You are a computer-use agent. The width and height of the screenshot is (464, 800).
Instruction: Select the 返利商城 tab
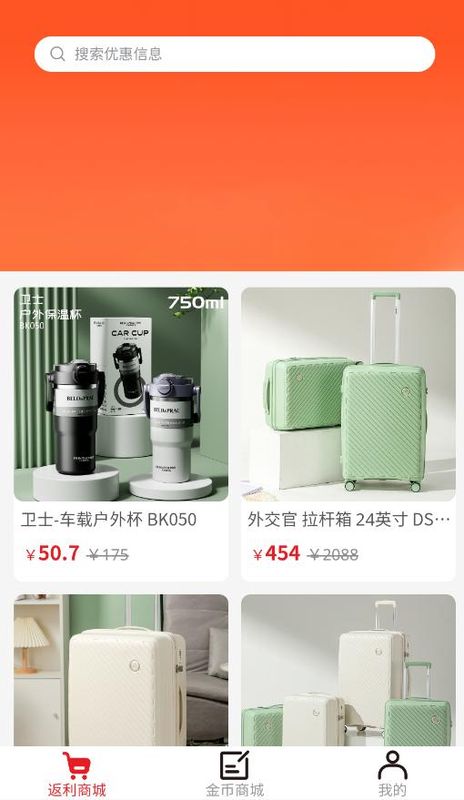[x=77, y=774]
